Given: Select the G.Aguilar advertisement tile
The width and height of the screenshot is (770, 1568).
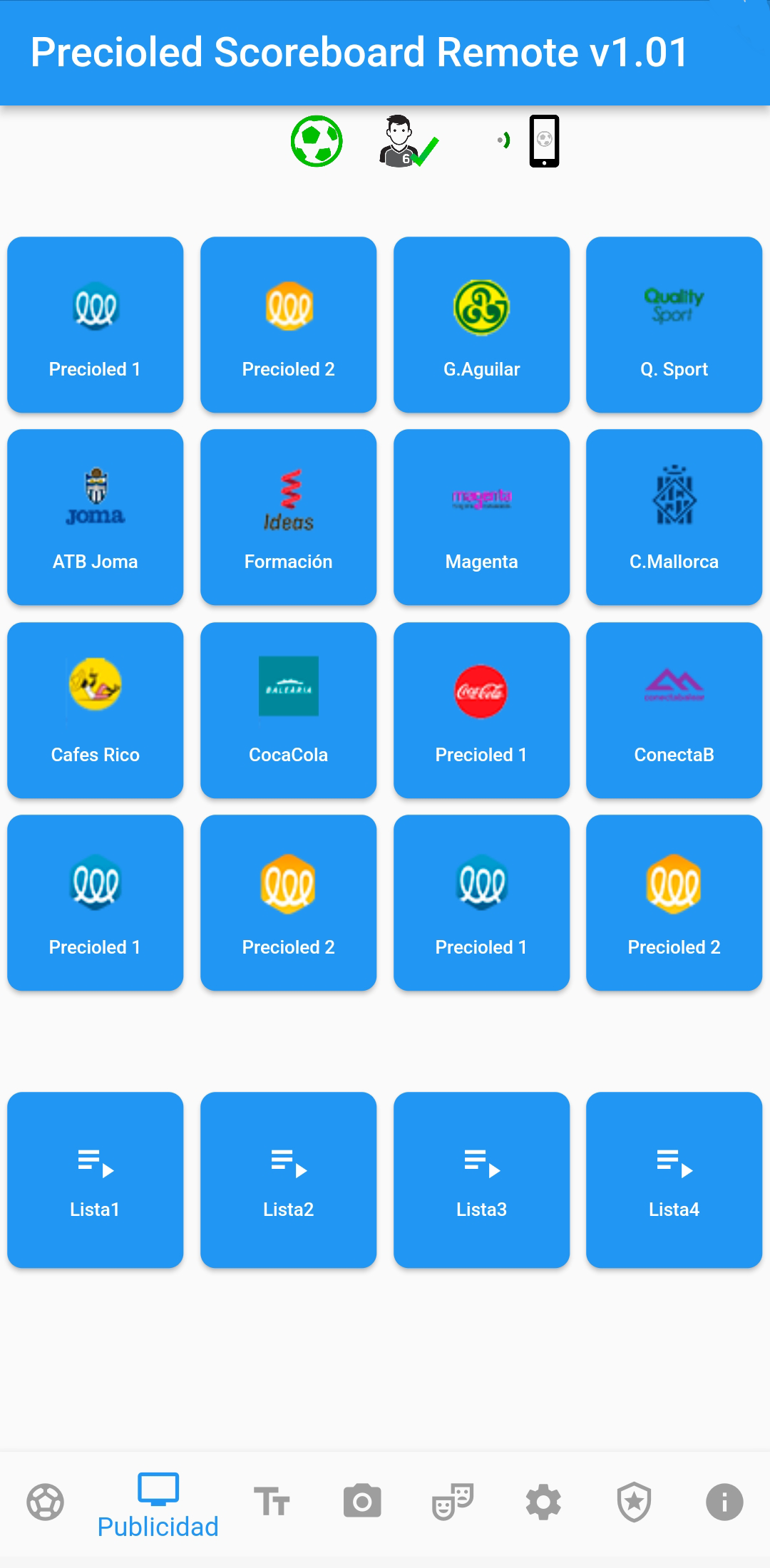Looking at the screenshot, I should (x=481, y=325).
